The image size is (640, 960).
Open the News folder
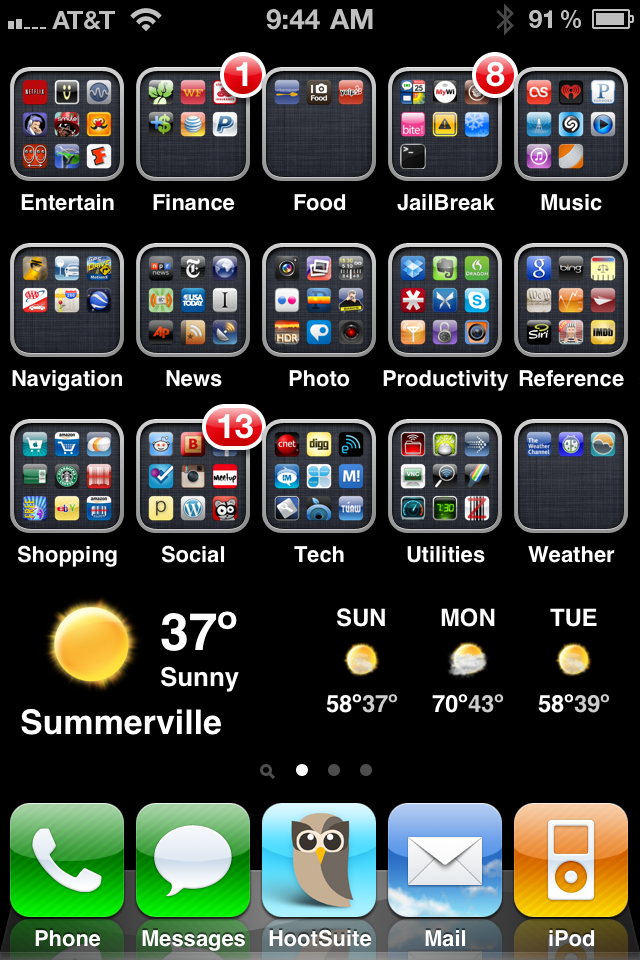click(193, 300)
